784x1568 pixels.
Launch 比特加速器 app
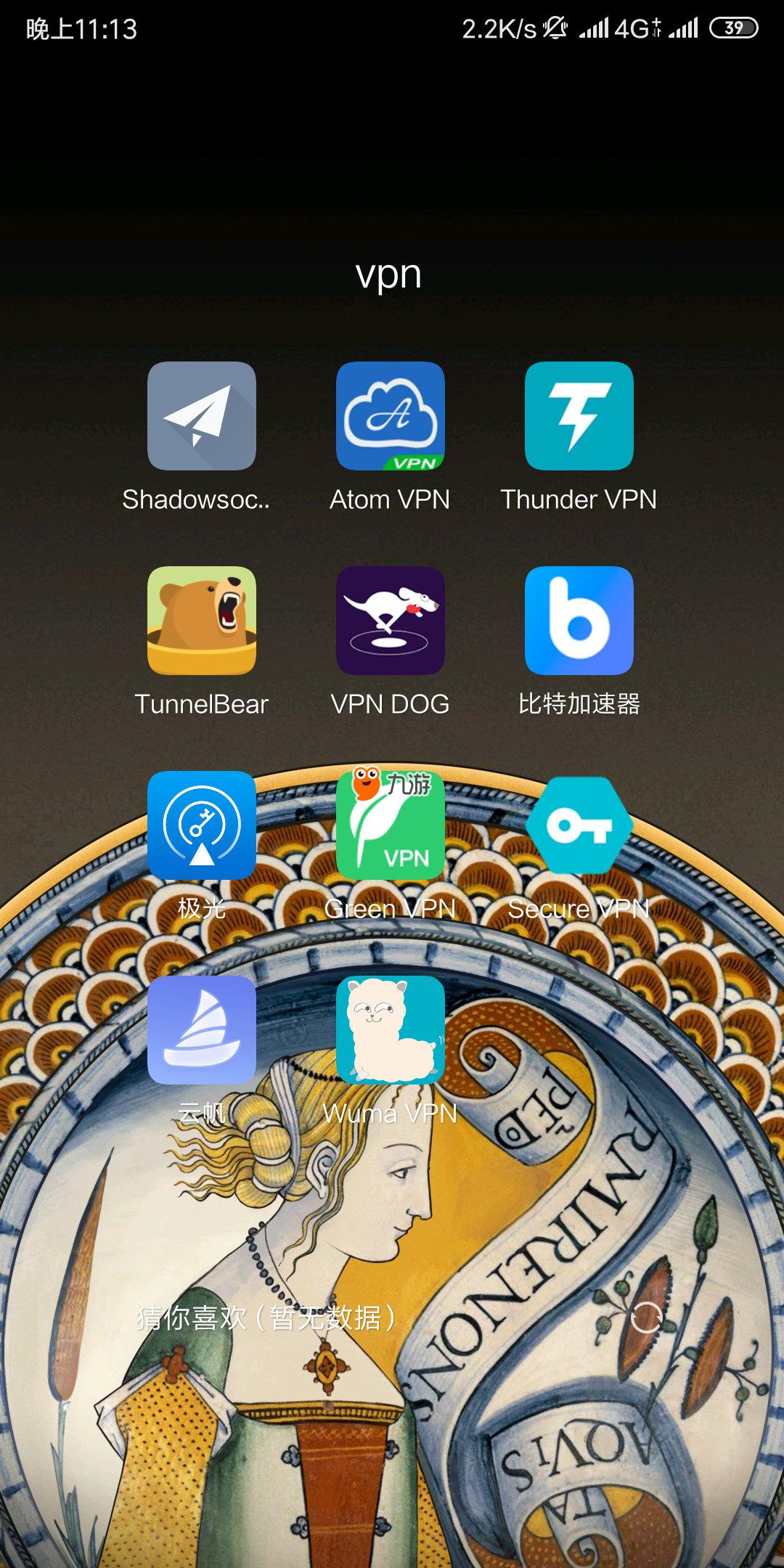click(x=579, y=621)
